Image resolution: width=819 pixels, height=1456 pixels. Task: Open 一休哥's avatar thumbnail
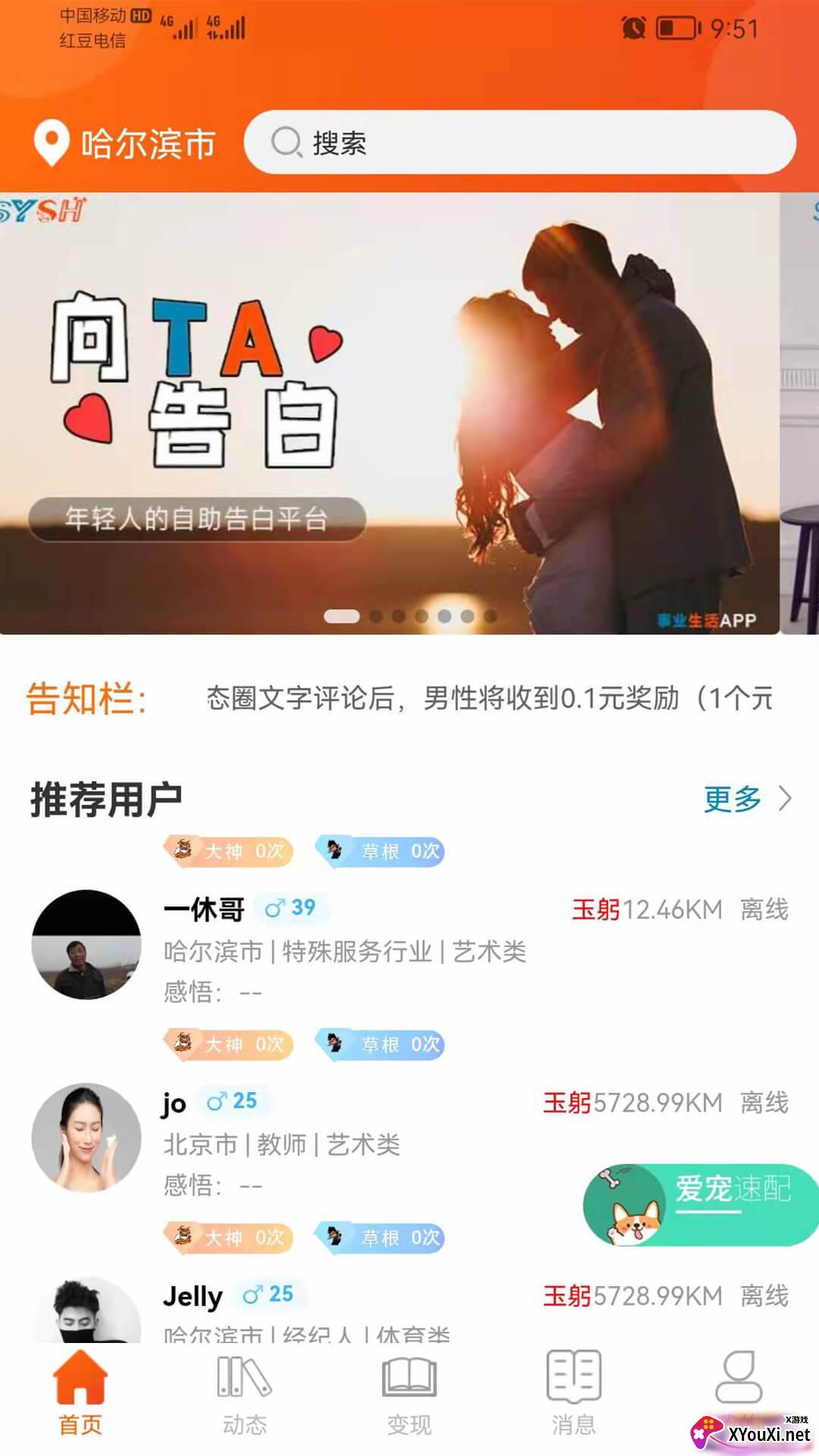click(85, 943)
